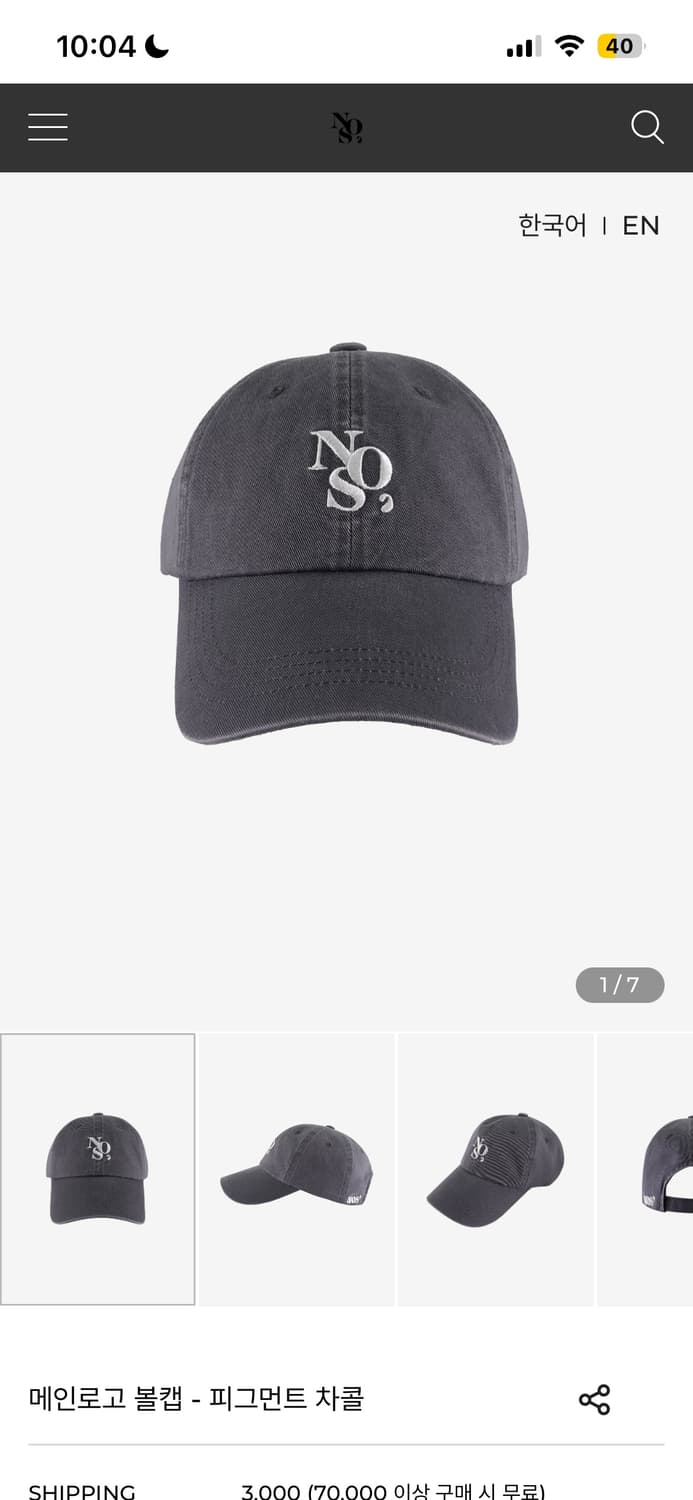
Task: Switch language to EN
Action: pos(641,226)
